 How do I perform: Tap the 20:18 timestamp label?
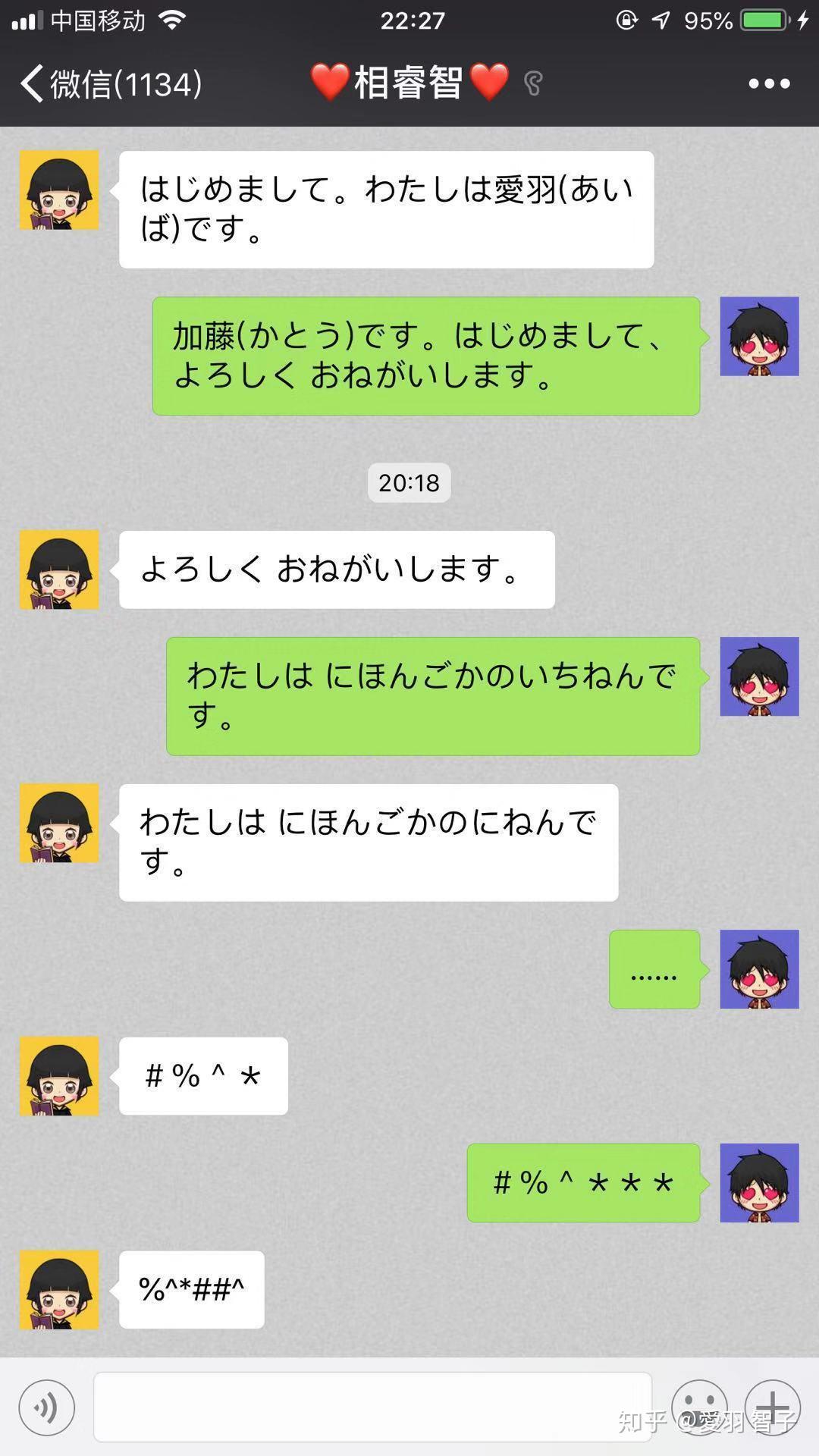(409, 482)
